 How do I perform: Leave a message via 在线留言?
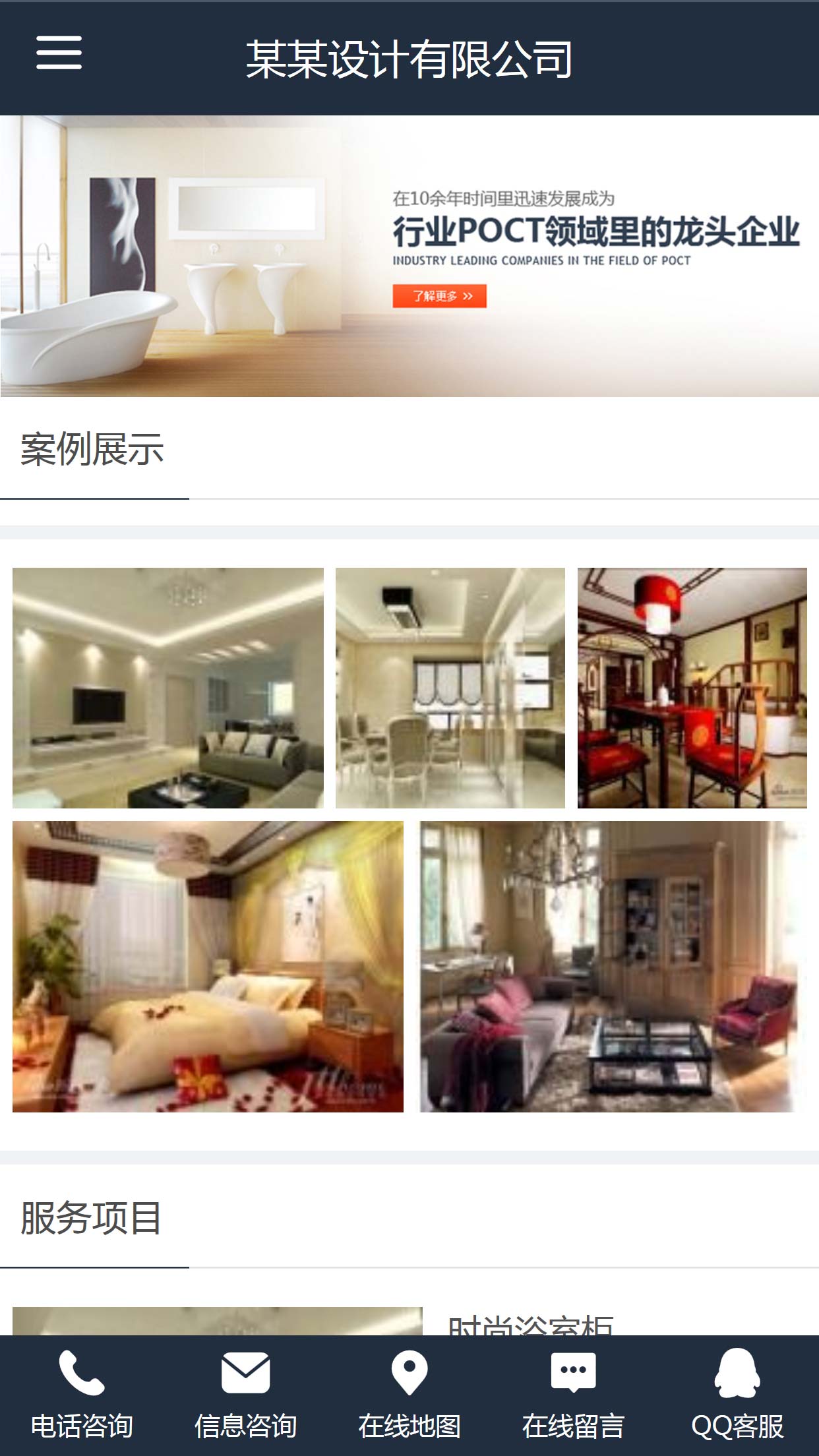pos(573,1395)
